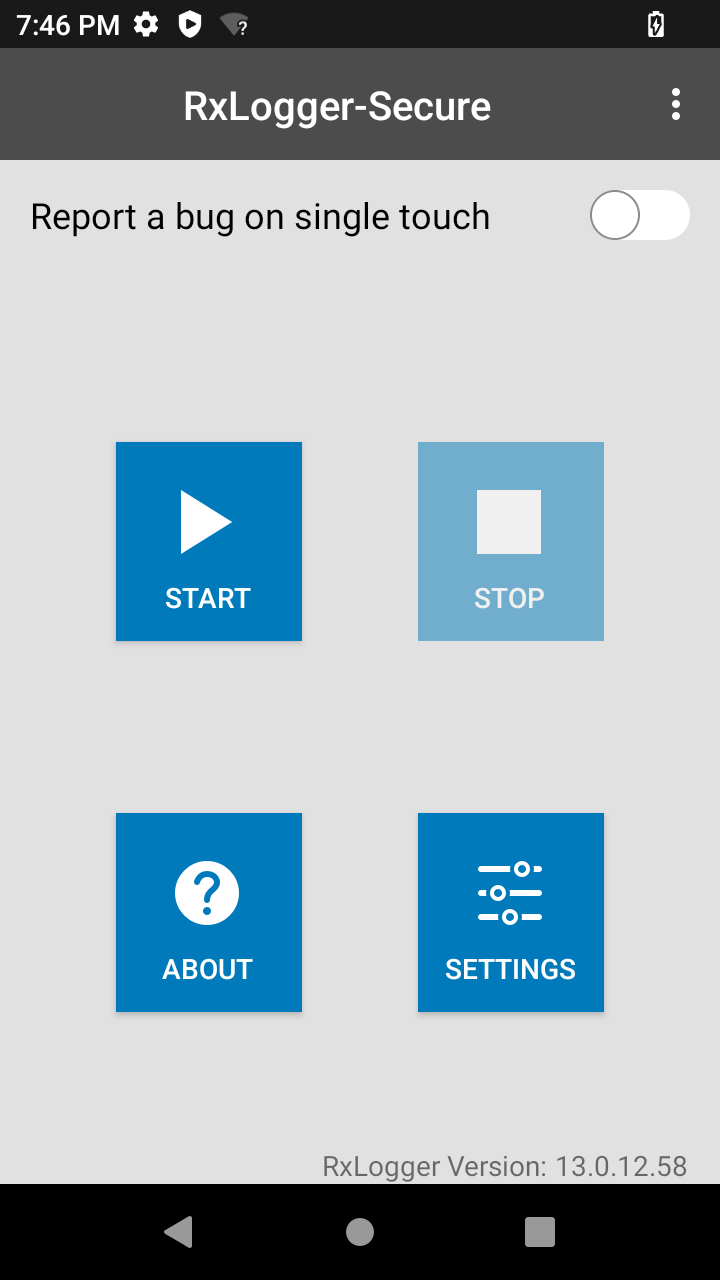
Task: Open the ABOUT page
Action: [x=209, y=912]
